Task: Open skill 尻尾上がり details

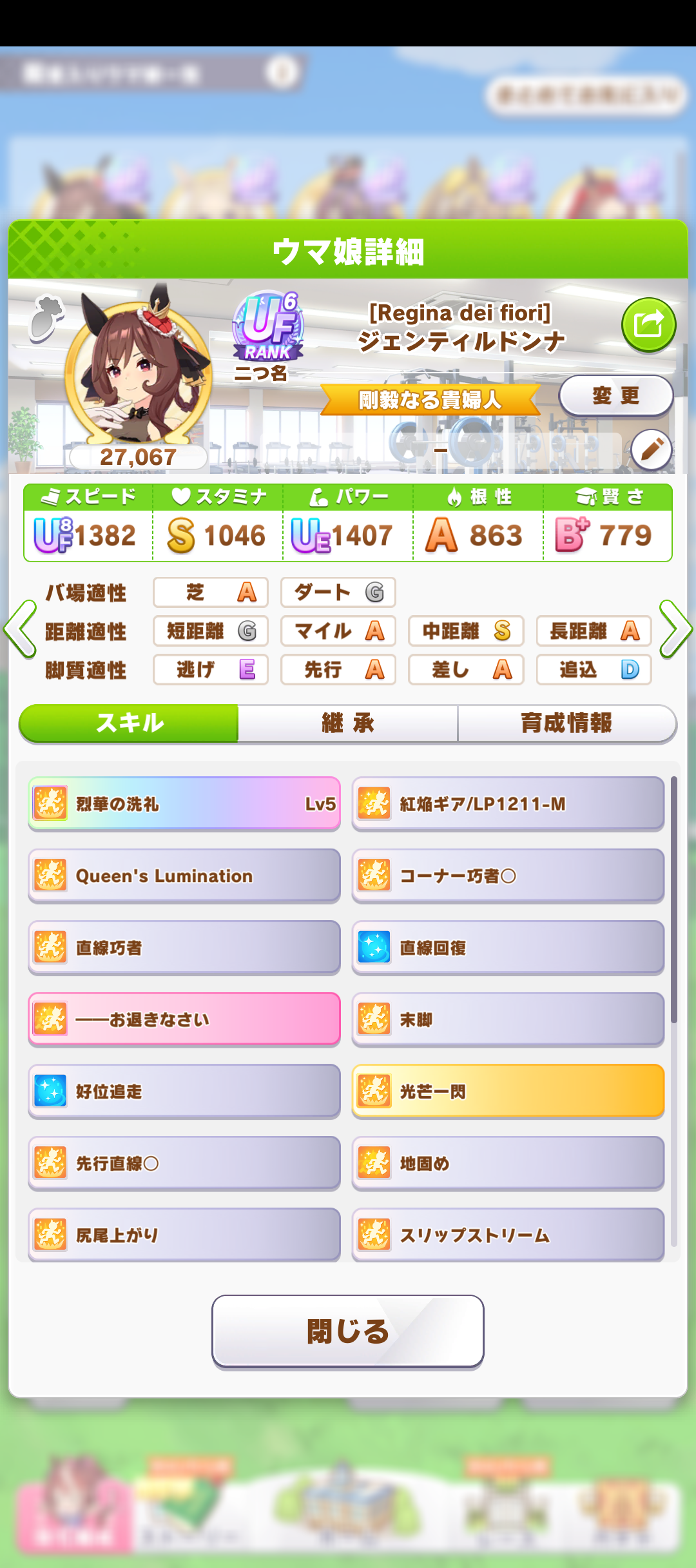Action: tap(184, 1235)
